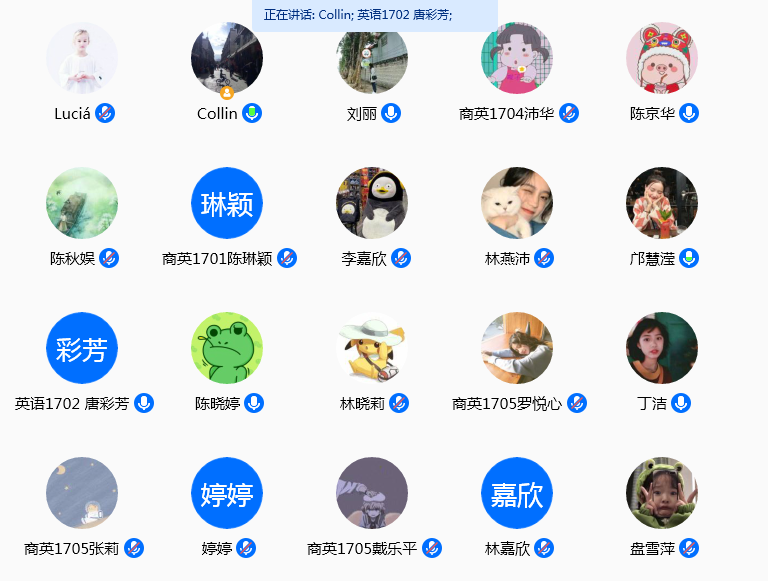The height and width of the screenshot is (581, 768).
Task: View participant 陈京华
Action: (662, 58)
